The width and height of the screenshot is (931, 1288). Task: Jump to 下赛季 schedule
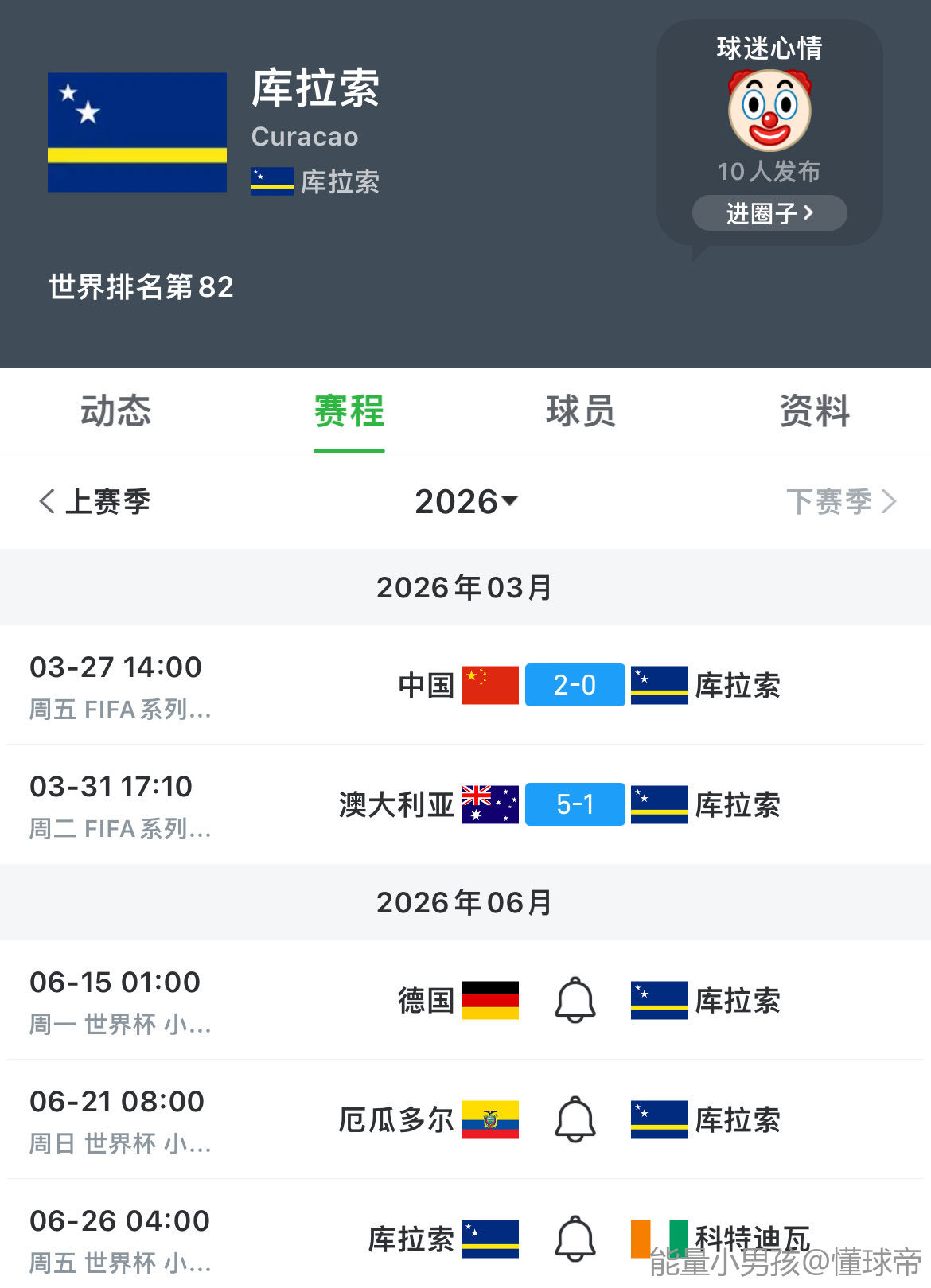(840, 501)
